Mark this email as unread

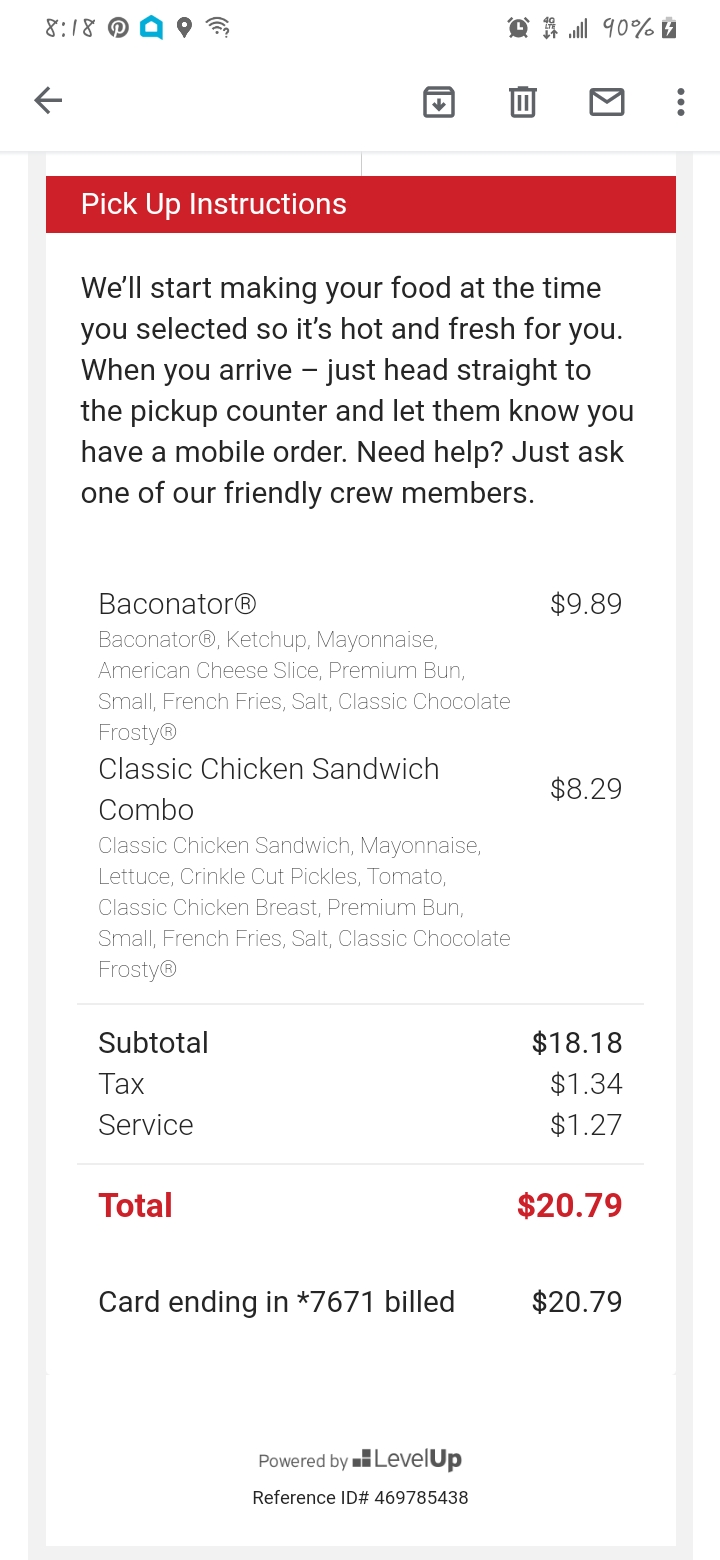coord(607,102)
